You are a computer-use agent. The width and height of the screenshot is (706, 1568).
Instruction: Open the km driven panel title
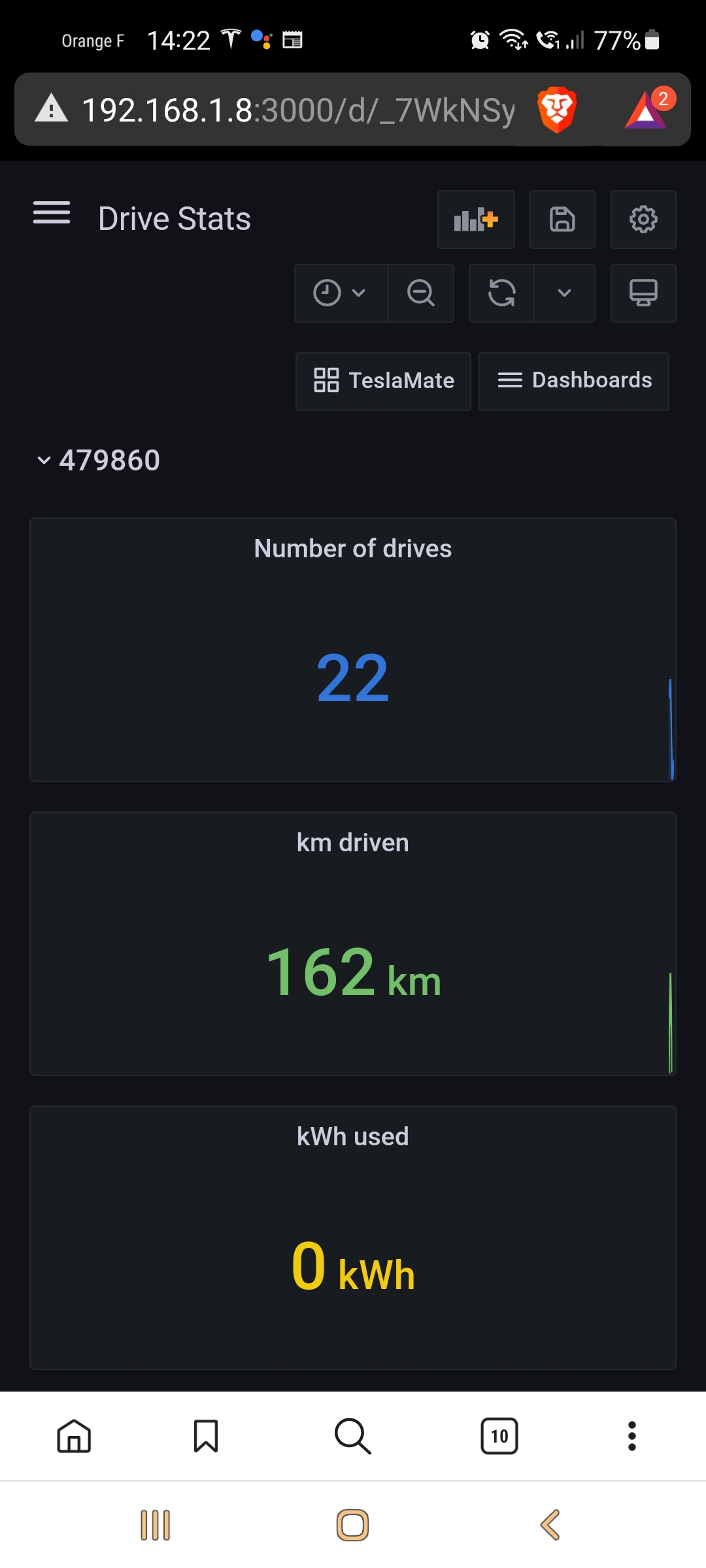353,843
